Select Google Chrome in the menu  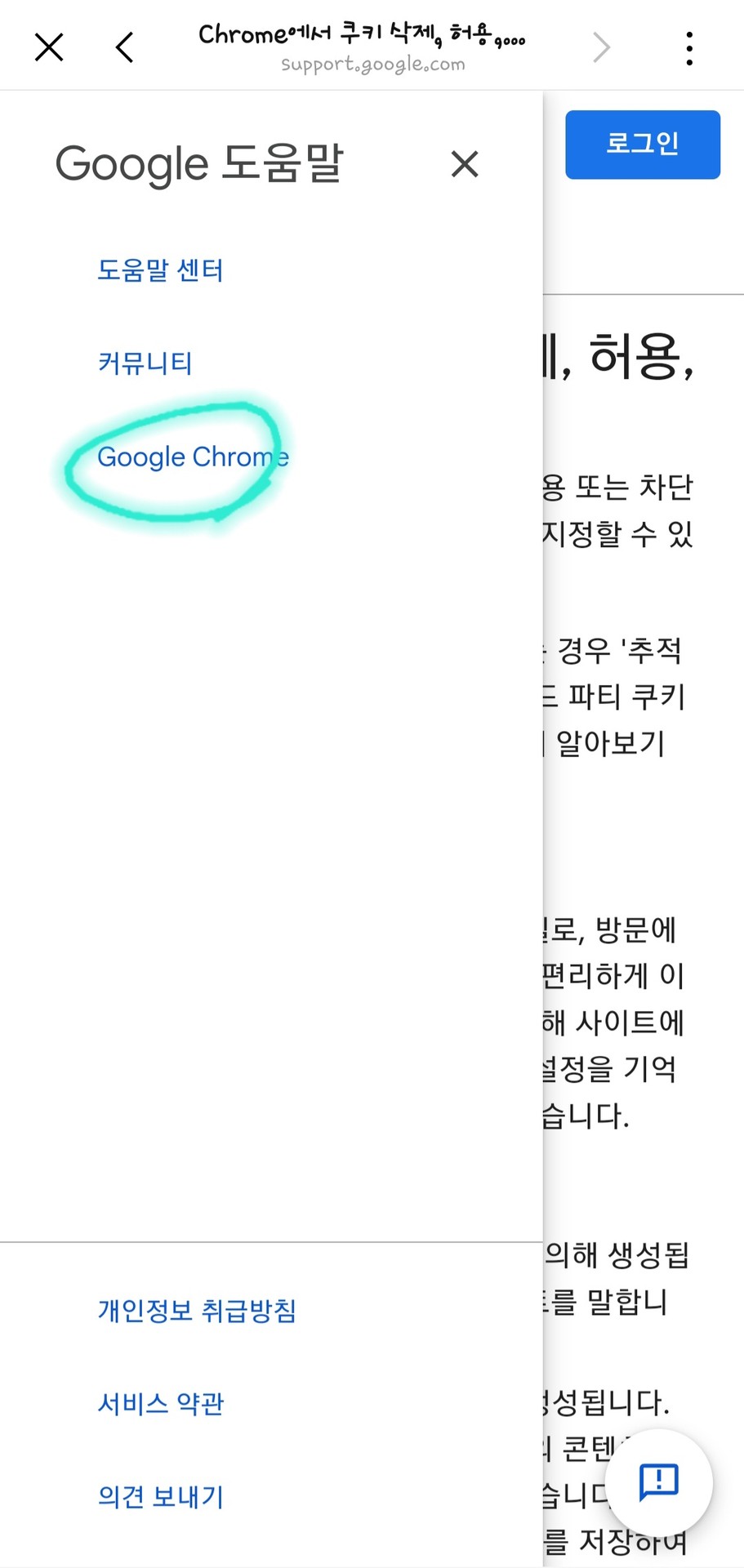coord(193,457)
